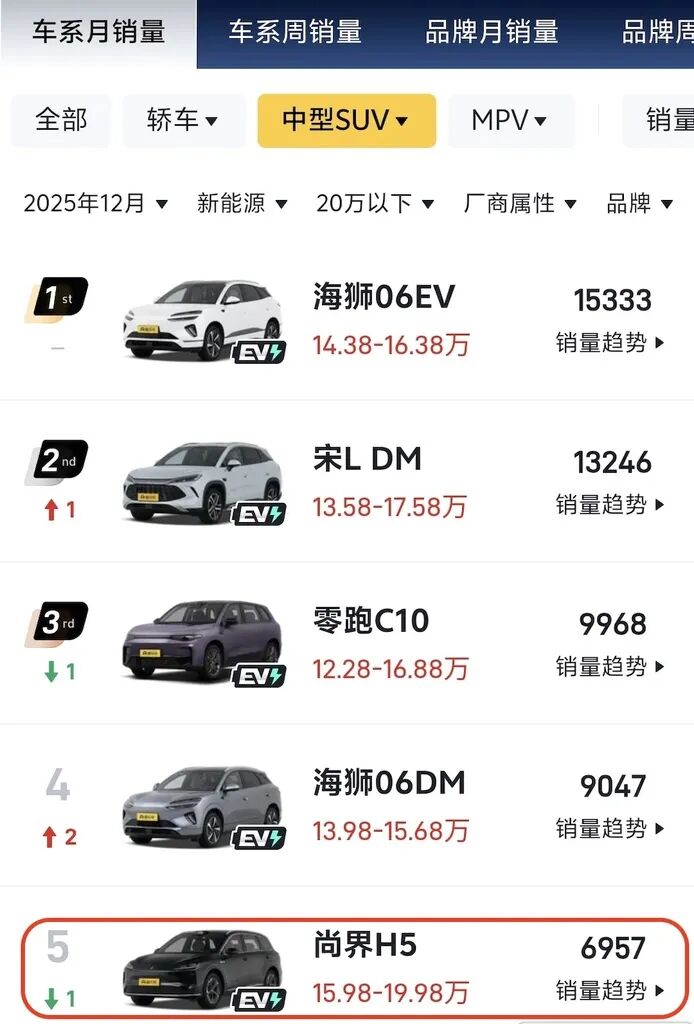Open the 厂商属性 filter
This screenshot has height=1024, width=694.
point(520,204)
